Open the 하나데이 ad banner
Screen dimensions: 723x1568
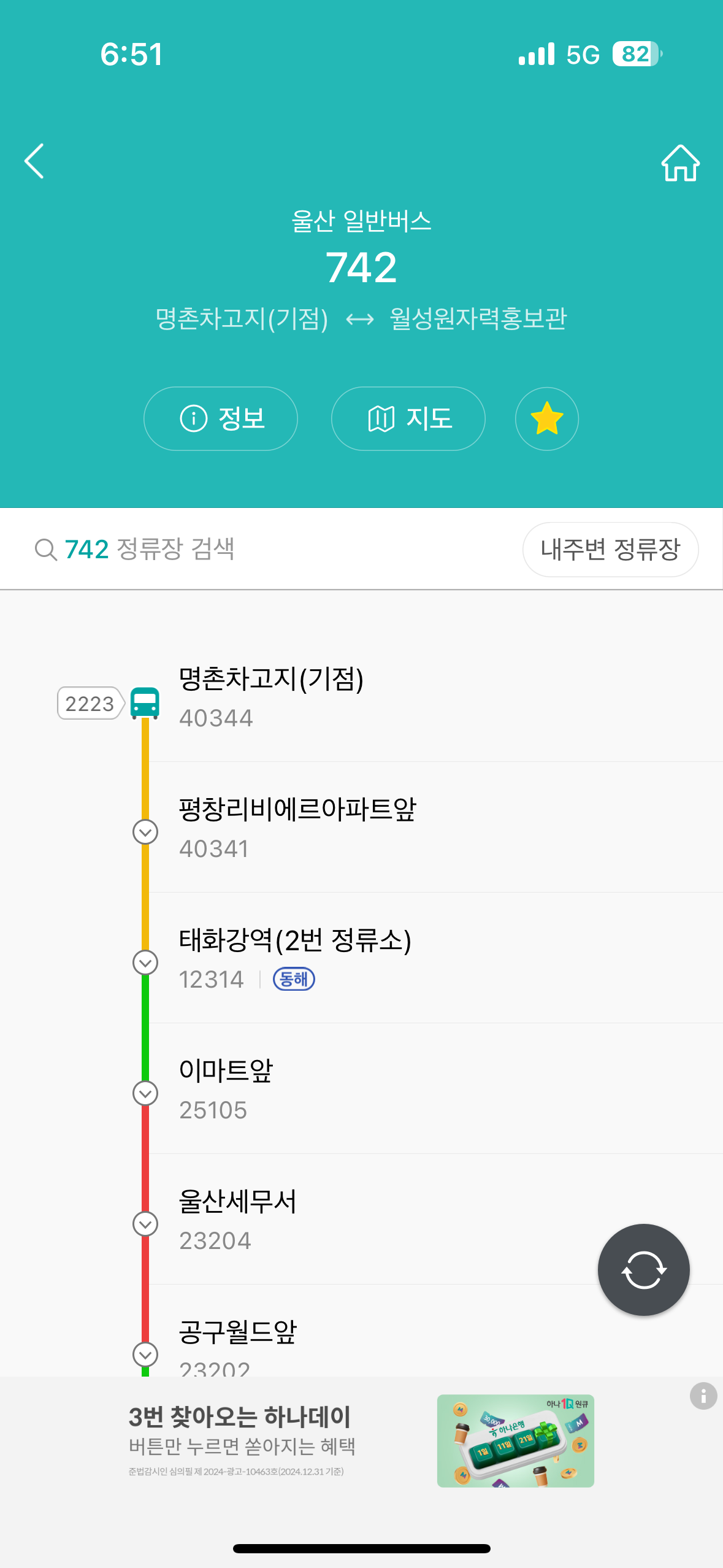tap(361, 1440)
